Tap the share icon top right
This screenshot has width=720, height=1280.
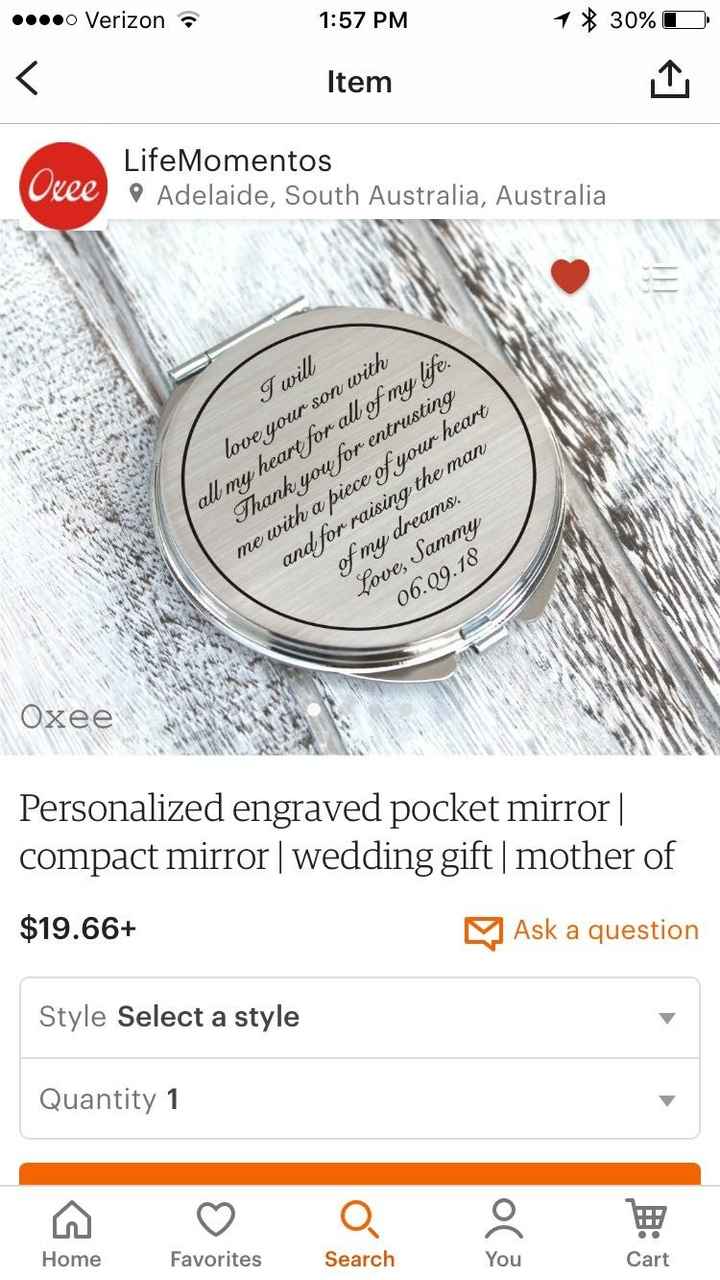pyautogui.click(x=669, y=80)
